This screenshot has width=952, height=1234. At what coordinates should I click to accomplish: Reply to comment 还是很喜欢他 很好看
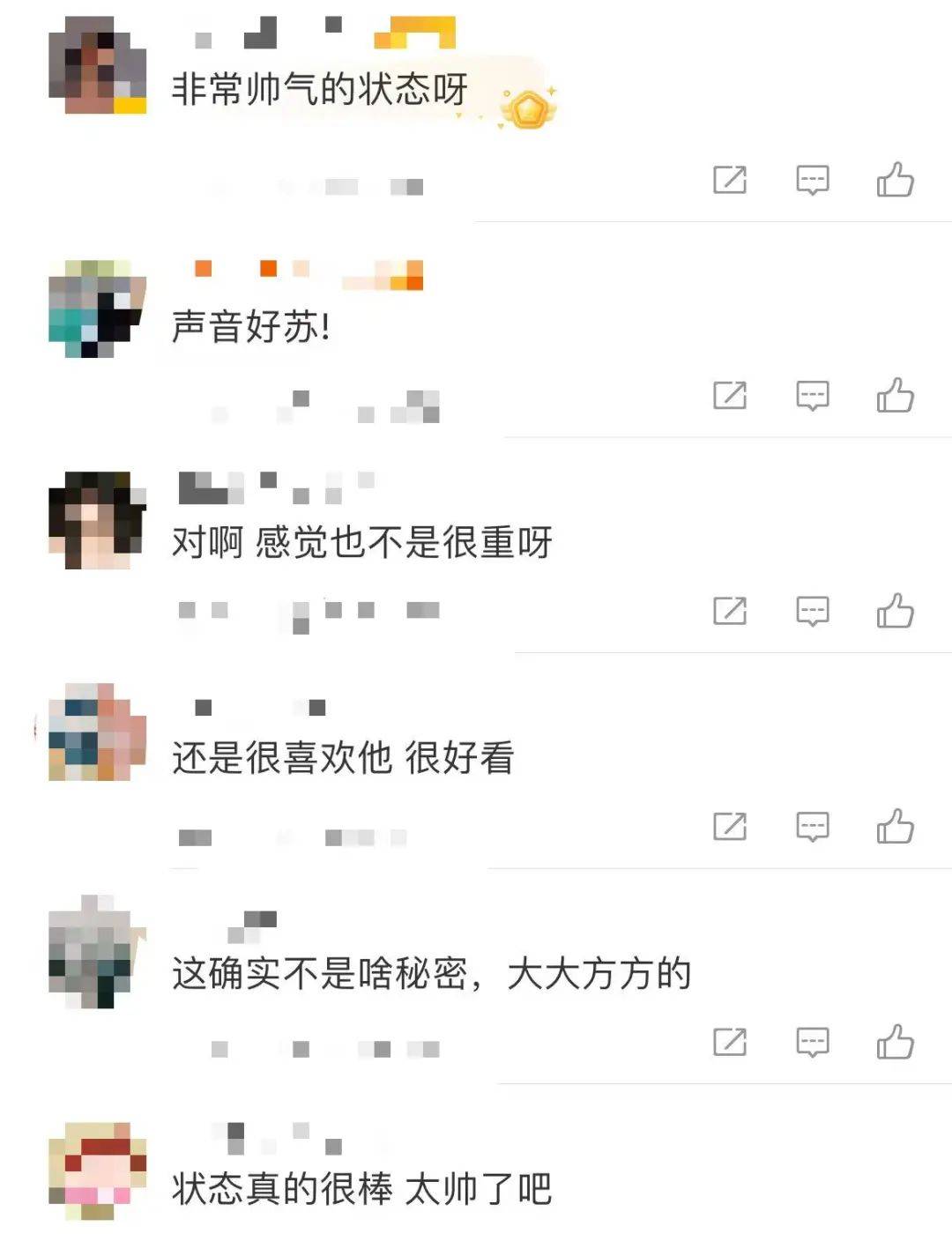pos(812,827)
